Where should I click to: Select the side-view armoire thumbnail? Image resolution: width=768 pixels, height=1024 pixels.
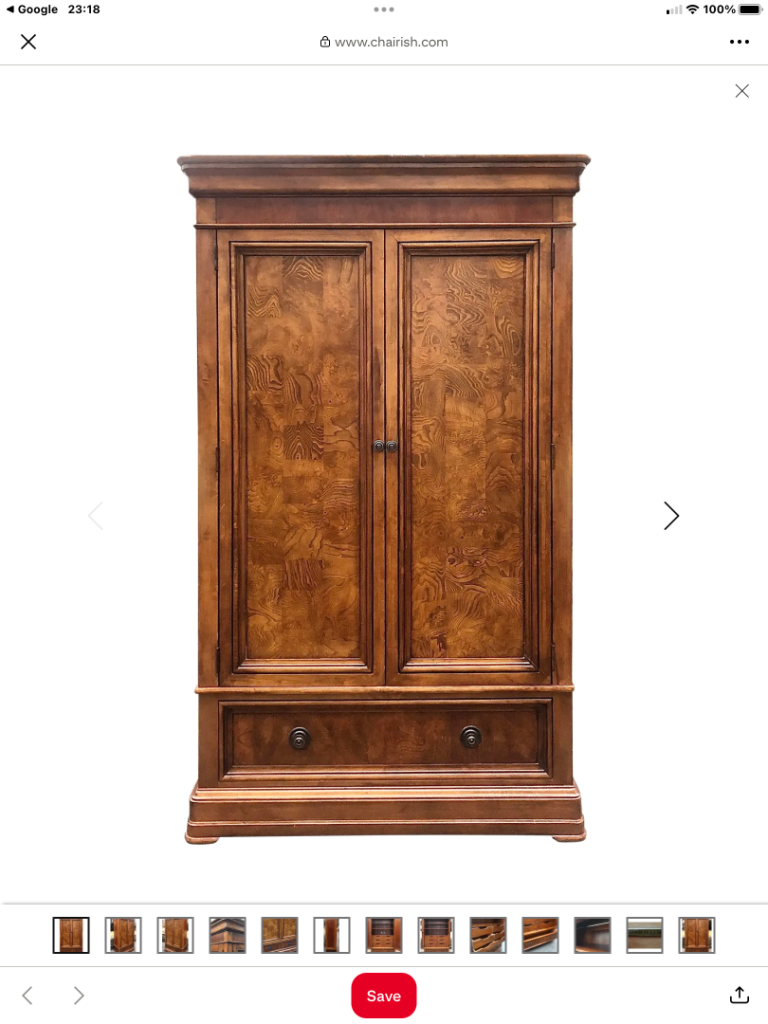(123, 935)
